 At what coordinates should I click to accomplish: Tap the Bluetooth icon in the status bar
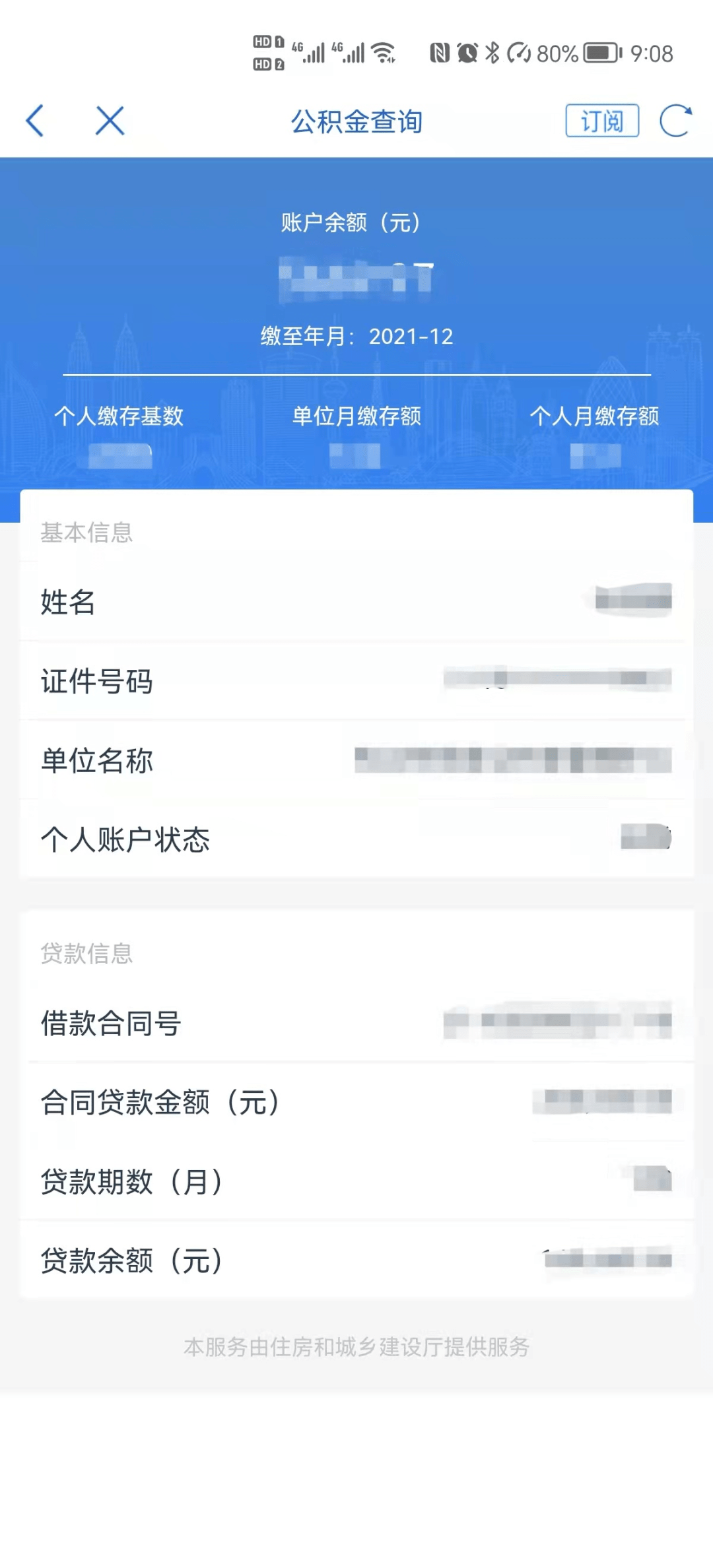click(492, 49)
